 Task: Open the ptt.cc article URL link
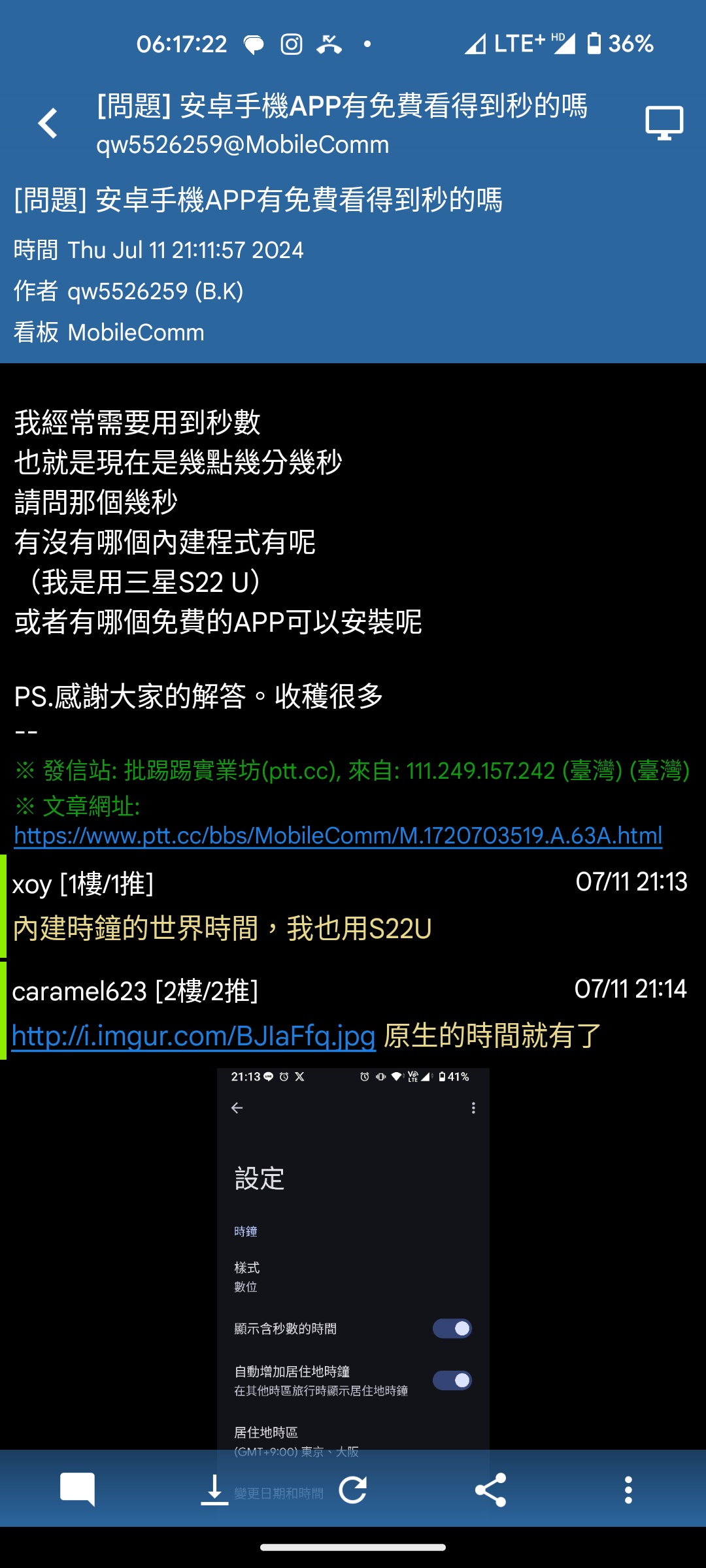pos(338,836)
